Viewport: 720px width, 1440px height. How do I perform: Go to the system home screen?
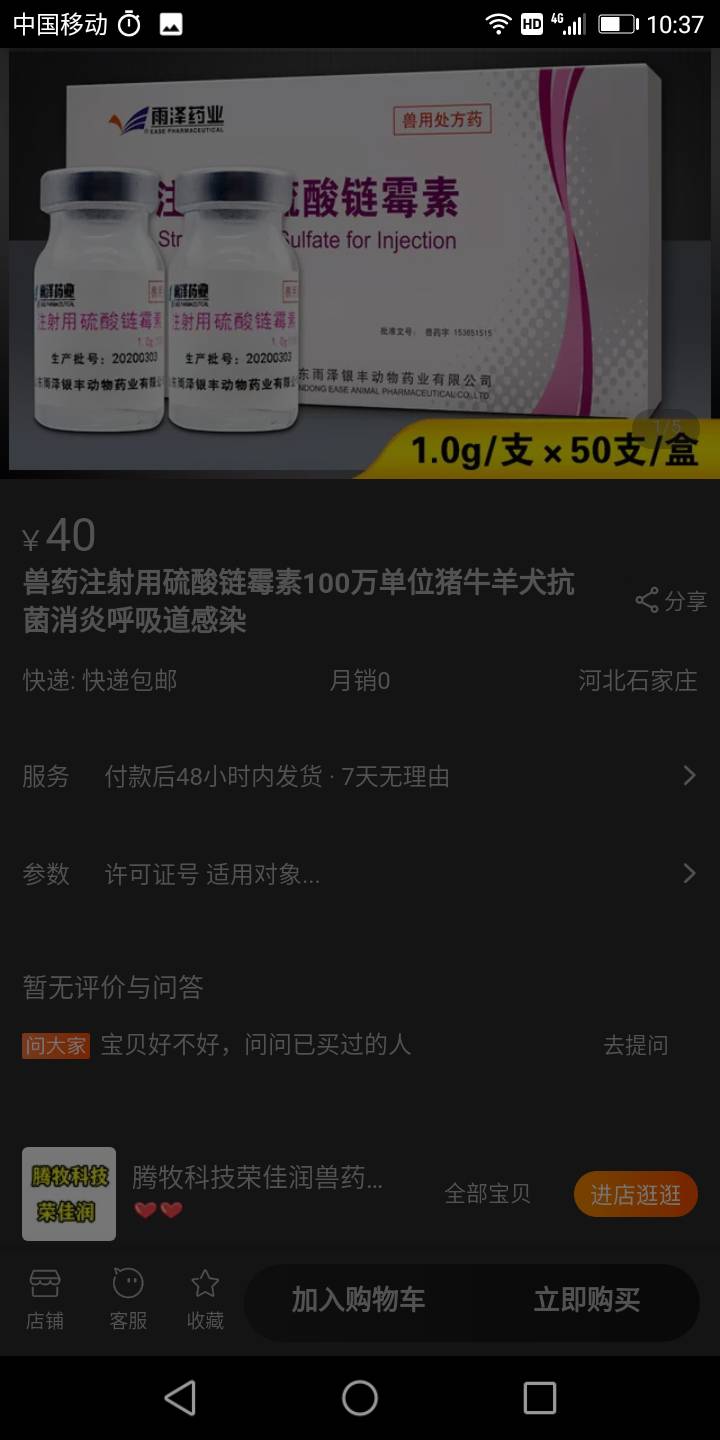[360, 1397]
